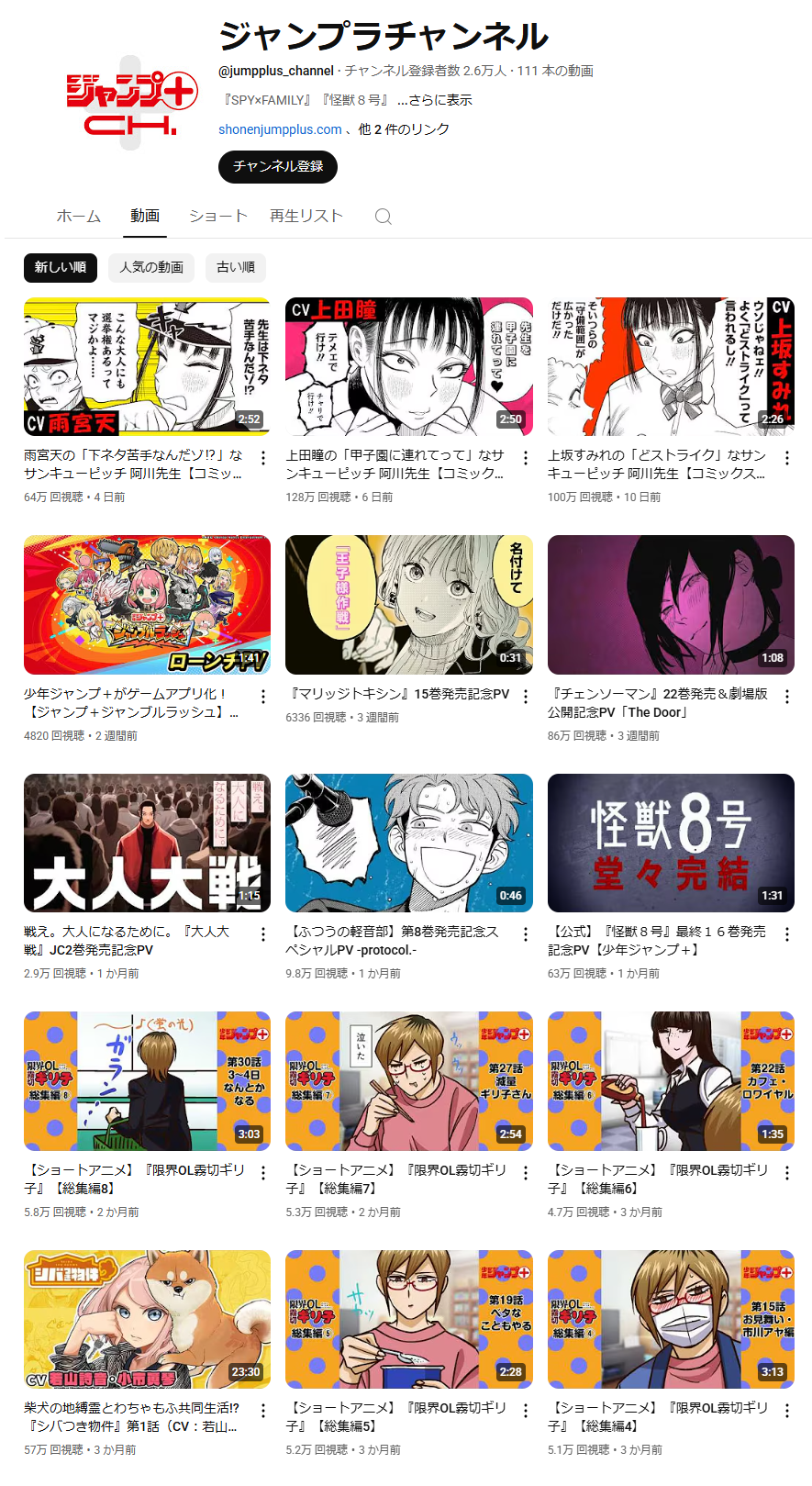Open the 大人大戦 JC2巻発売記念PV video

point(147,843)
